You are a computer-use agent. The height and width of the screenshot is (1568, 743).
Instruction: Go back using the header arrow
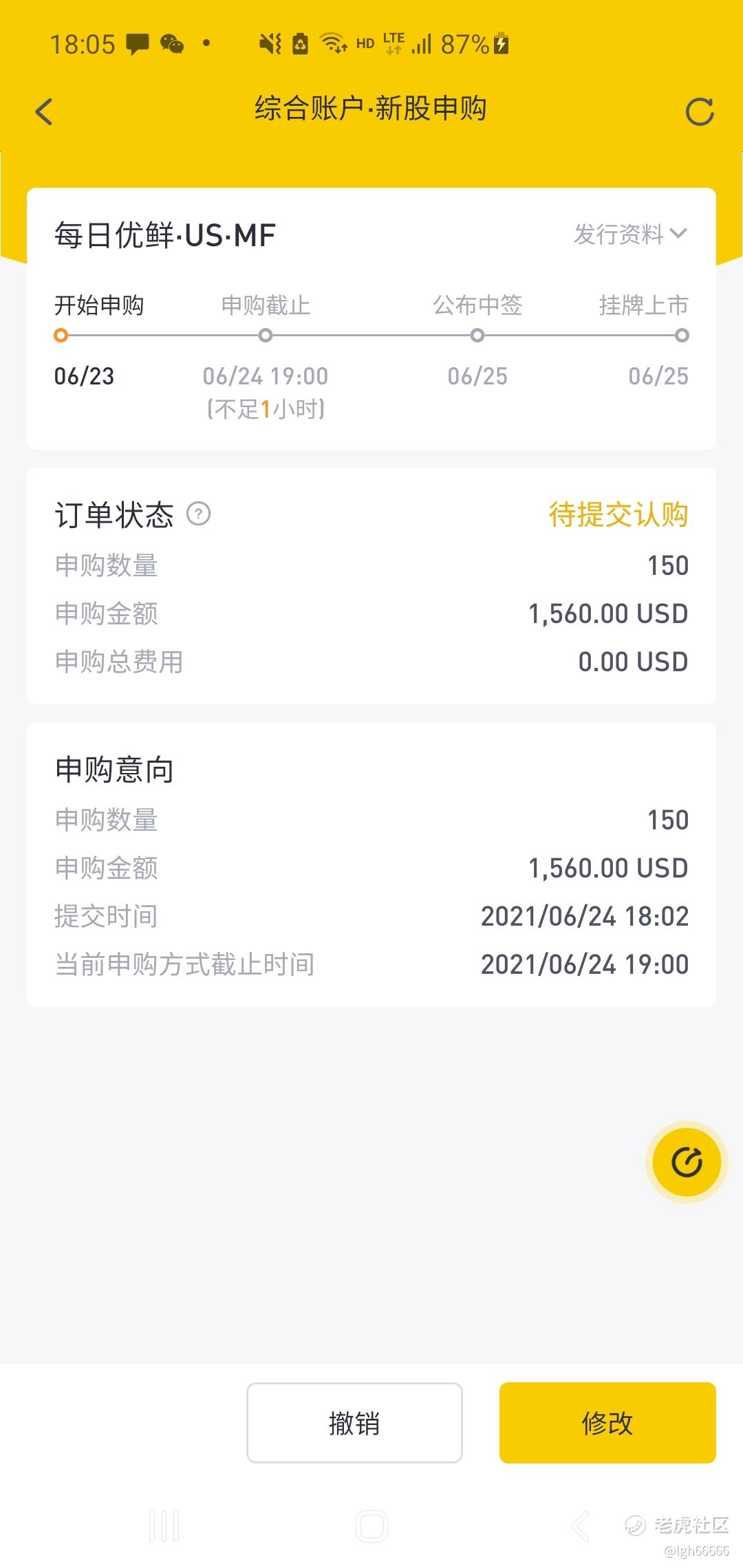coord(44,111)
